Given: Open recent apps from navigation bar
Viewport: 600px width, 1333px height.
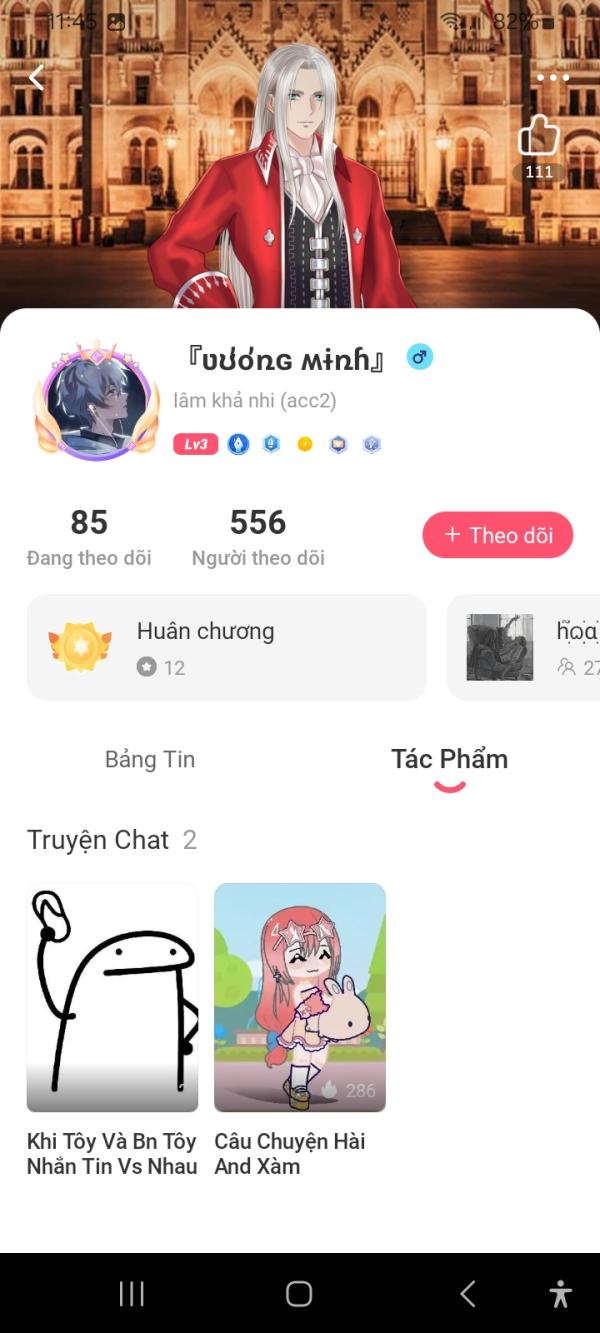Looking at the screenshot, I should point(132,1294).
